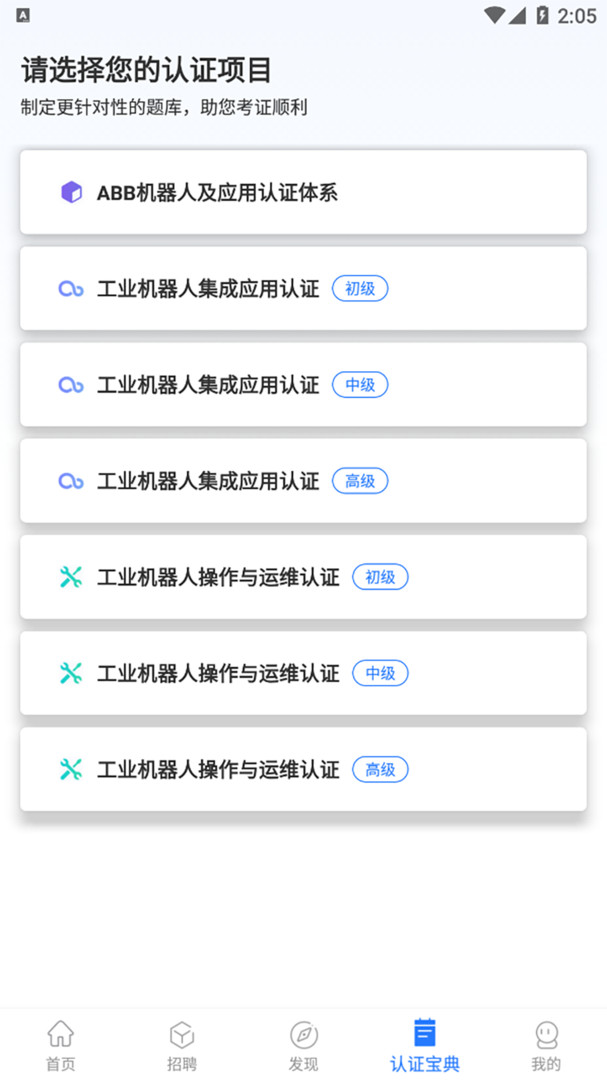Switch to the 招聘 tab
Screen dimensions: 607x1080
coord(182,1045)
